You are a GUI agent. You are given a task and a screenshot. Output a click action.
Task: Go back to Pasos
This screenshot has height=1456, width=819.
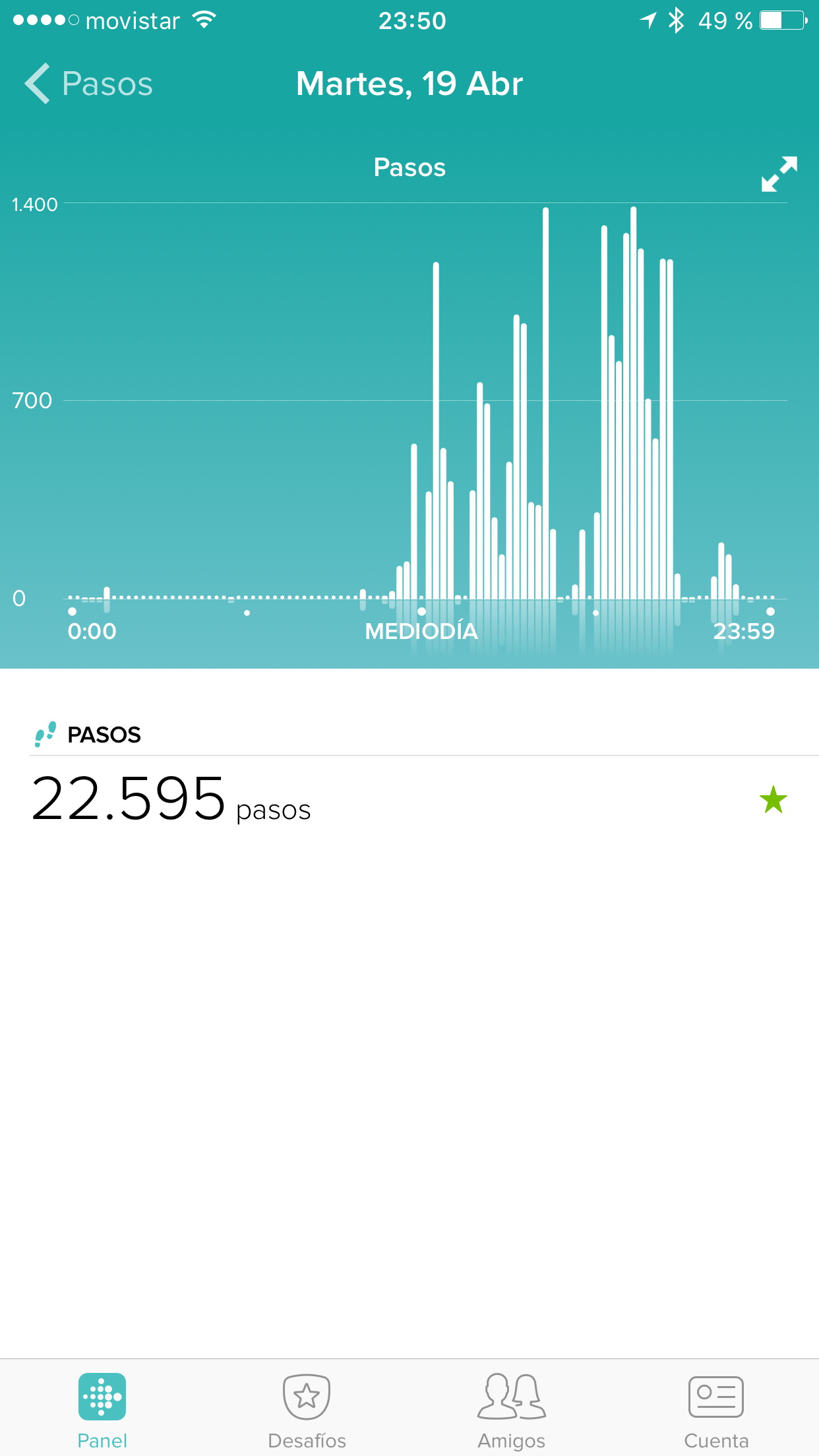pyautogui.click(x=88, y=84)
